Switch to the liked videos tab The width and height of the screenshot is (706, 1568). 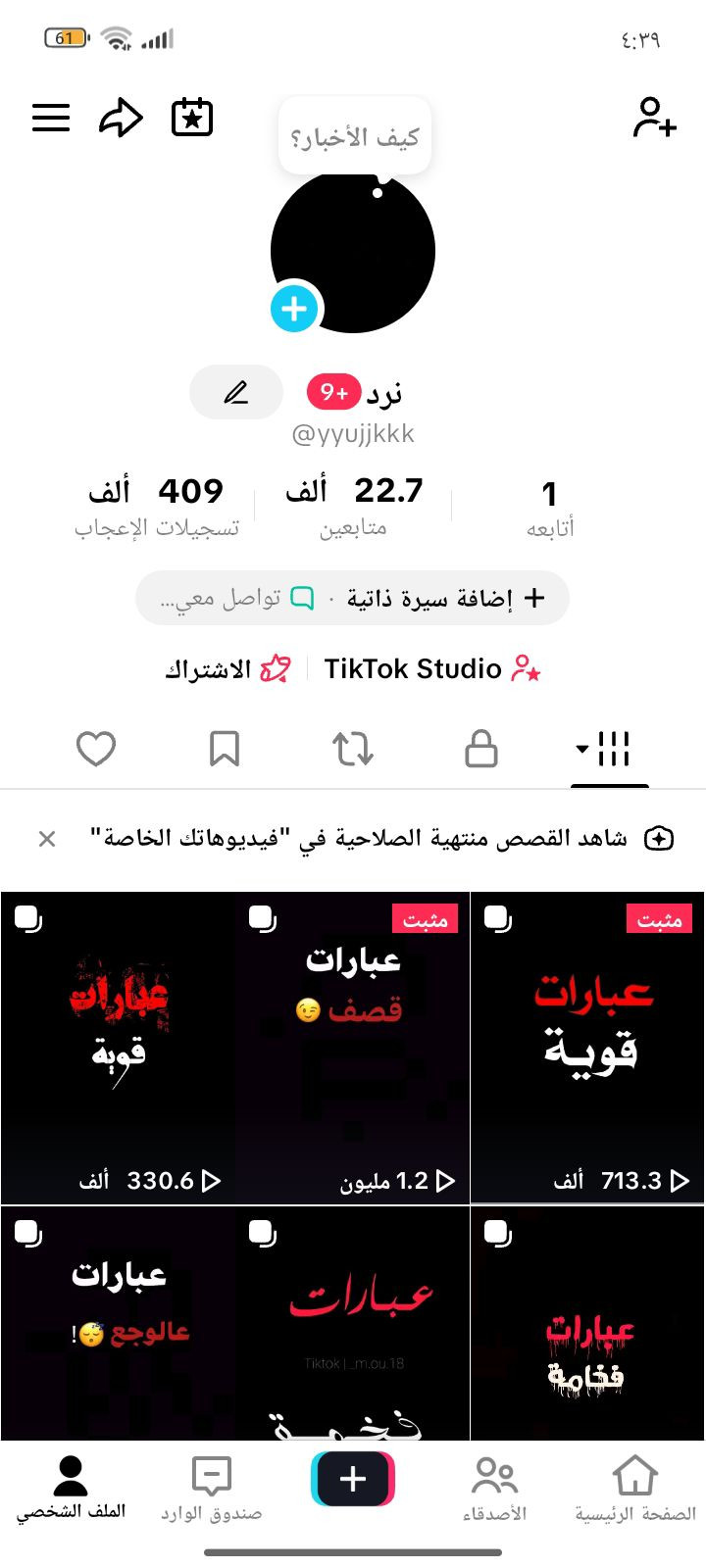click(96, 750)
